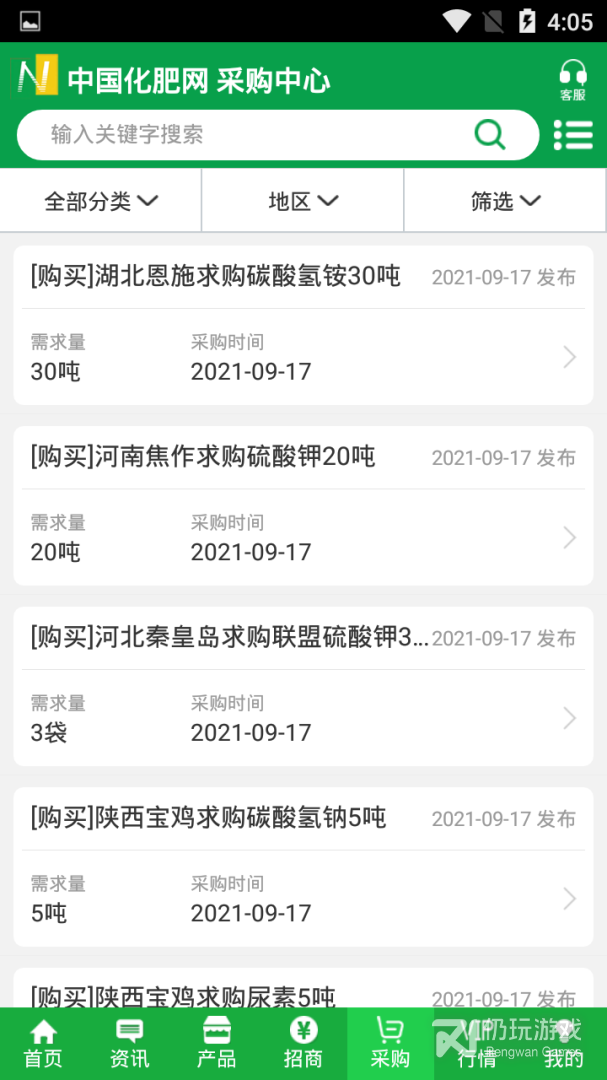Open the list menu icon
This screenshot has height=1080, width=607.
point(573,135)
